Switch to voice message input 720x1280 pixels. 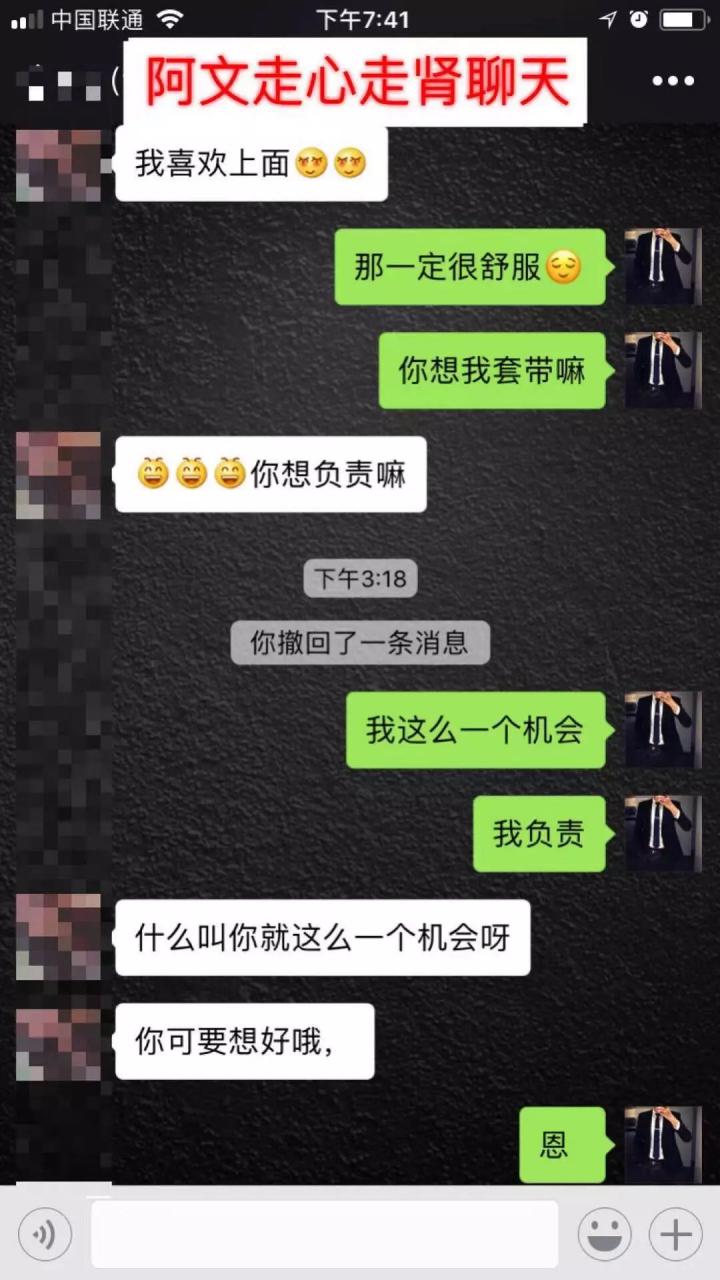pos(45,1235)
